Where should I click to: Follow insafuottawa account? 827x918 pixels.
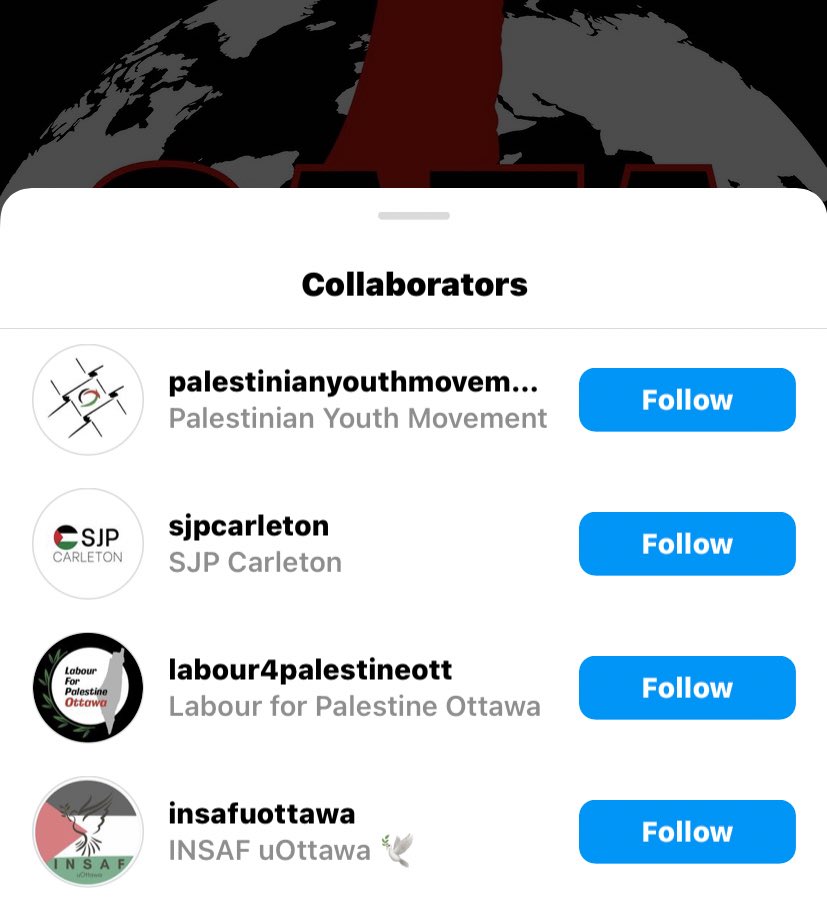pyautogui.click(x=687, y=832)
